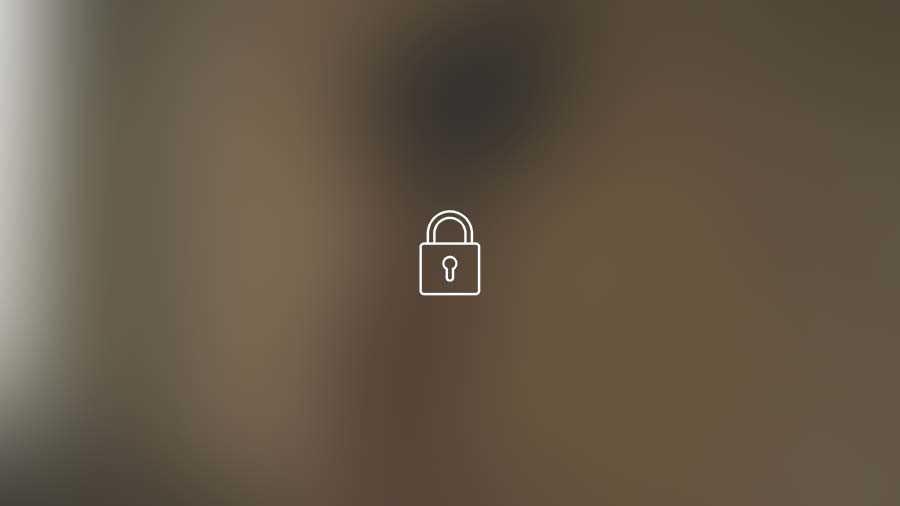This screenshot has width=900, height=506.
Task: Tap the padlock icon to unlock content
Action: [x=449, y=254]
